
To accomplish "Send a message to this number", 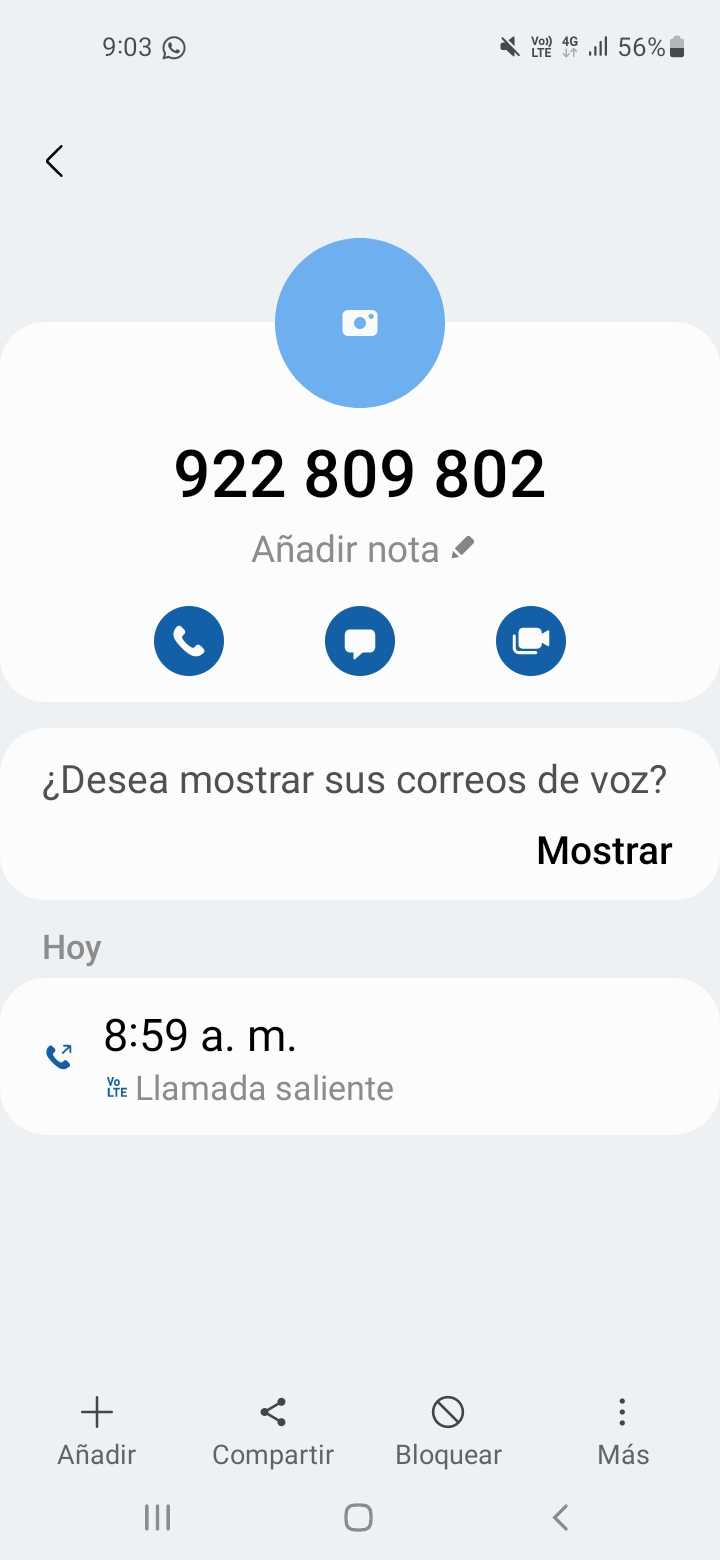I will [x=360, y=641].
